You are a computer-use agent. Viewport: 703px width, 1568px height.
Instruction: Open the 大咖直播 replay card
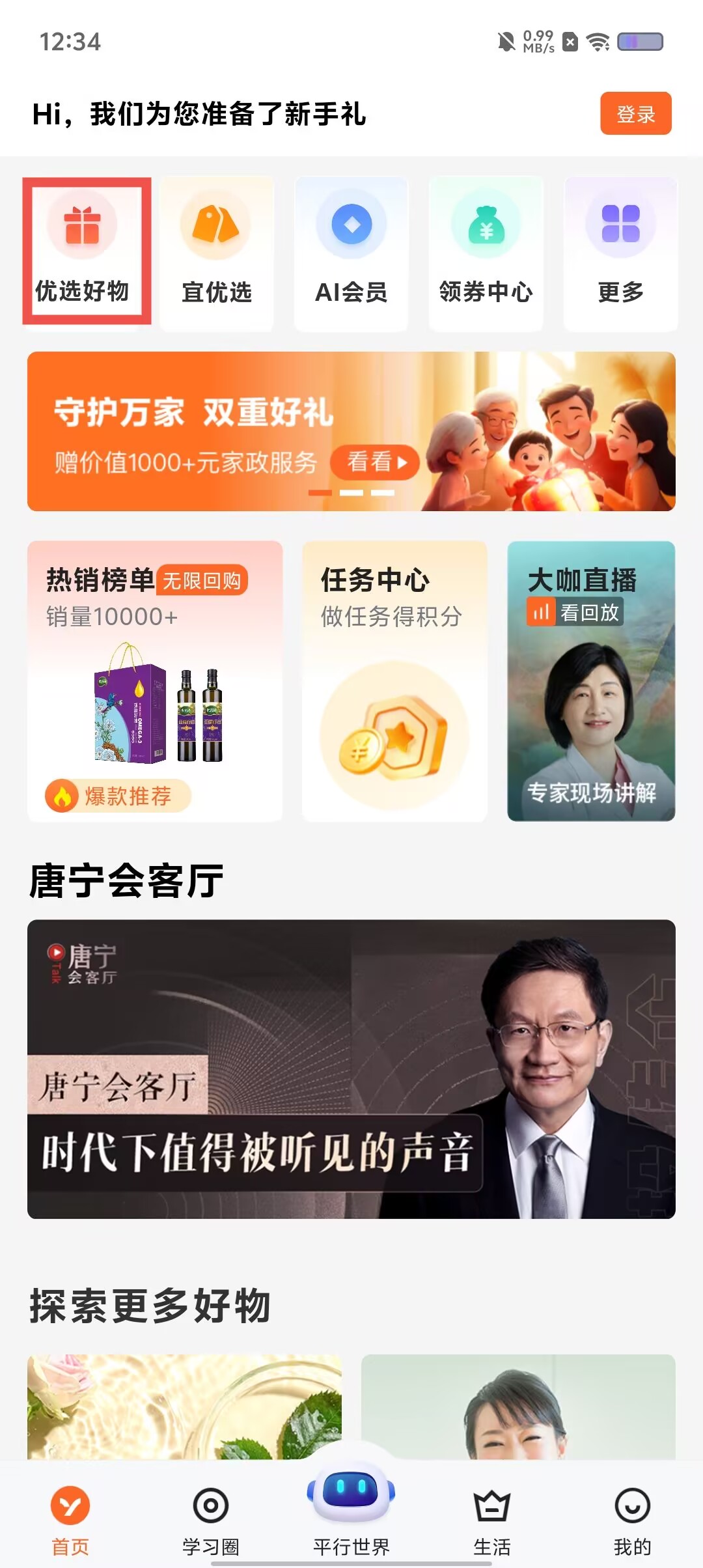tap(591, 680)
